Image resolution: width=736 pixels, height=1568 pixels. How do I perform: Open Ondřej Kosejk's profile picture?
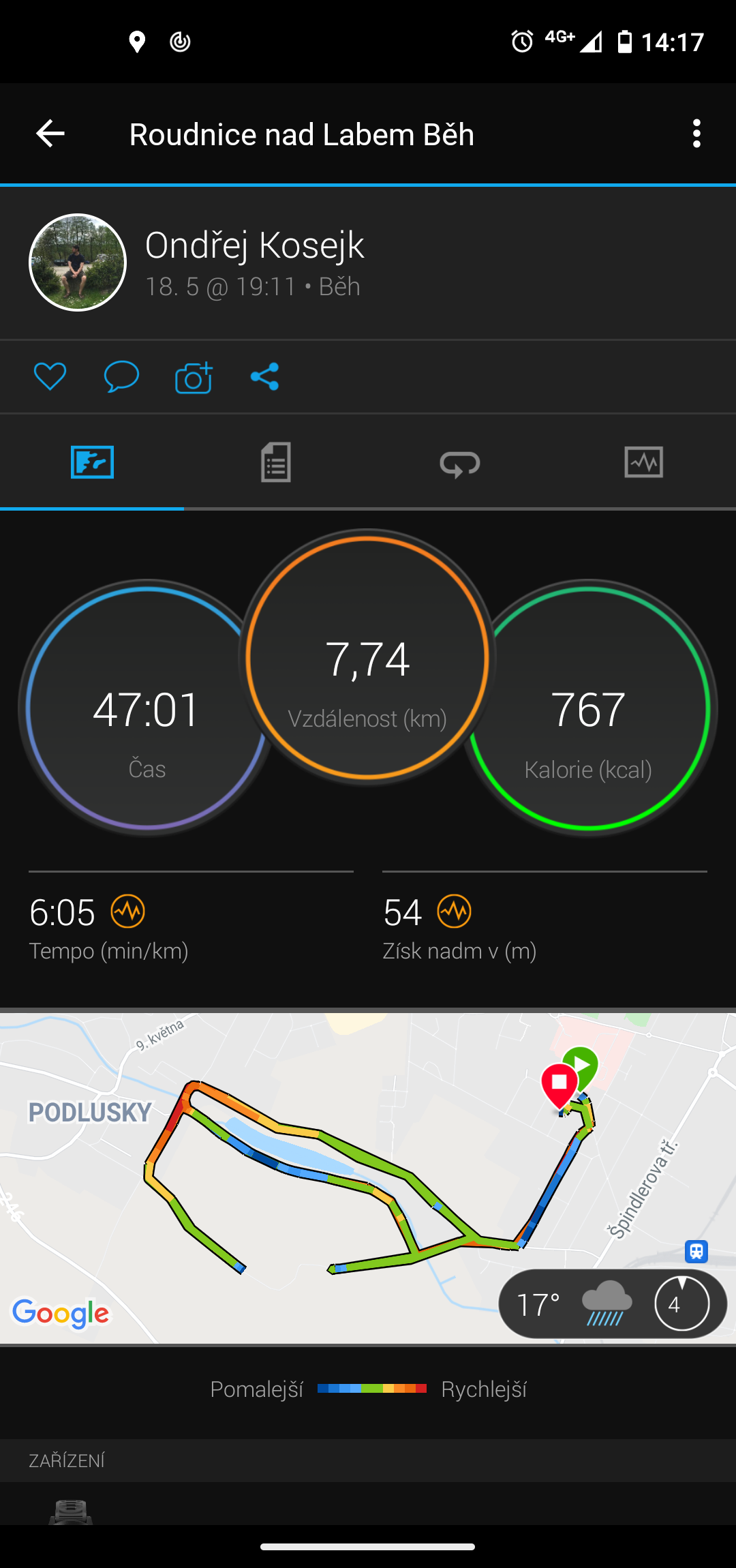pos(78,262)
